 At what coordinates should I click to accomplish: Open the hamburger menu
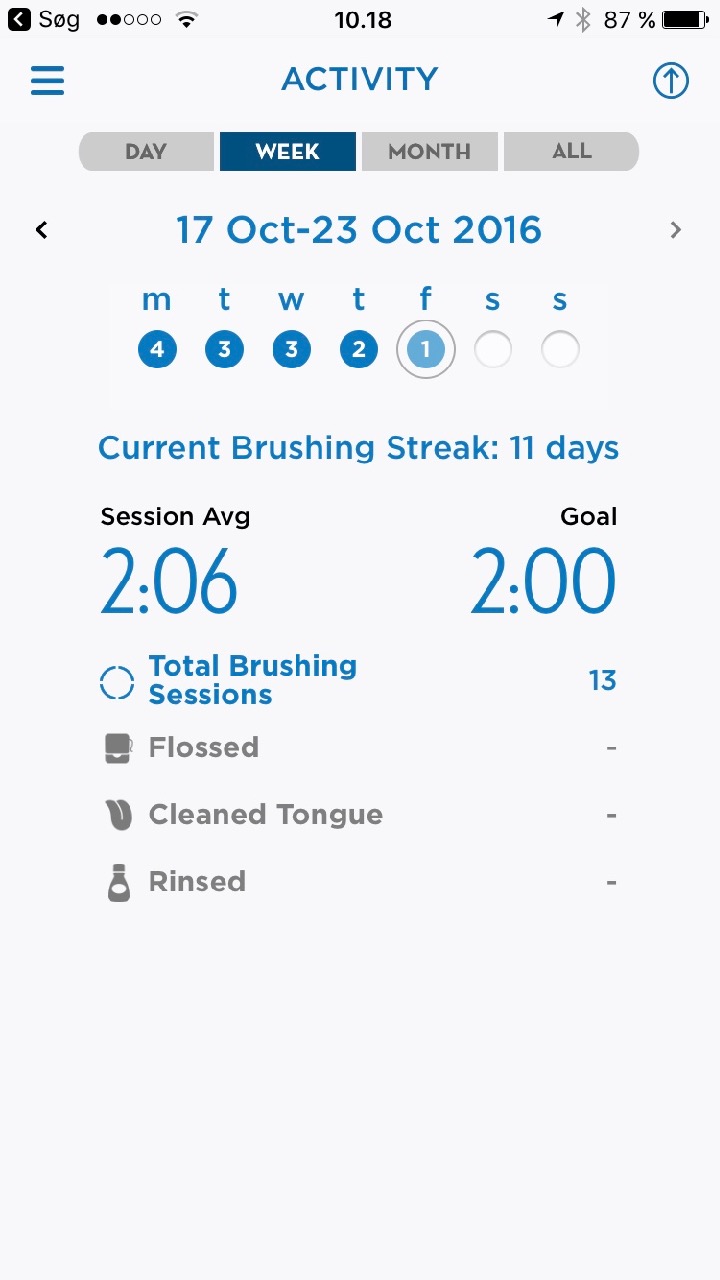pyautogui.click(x=47, y=80)
